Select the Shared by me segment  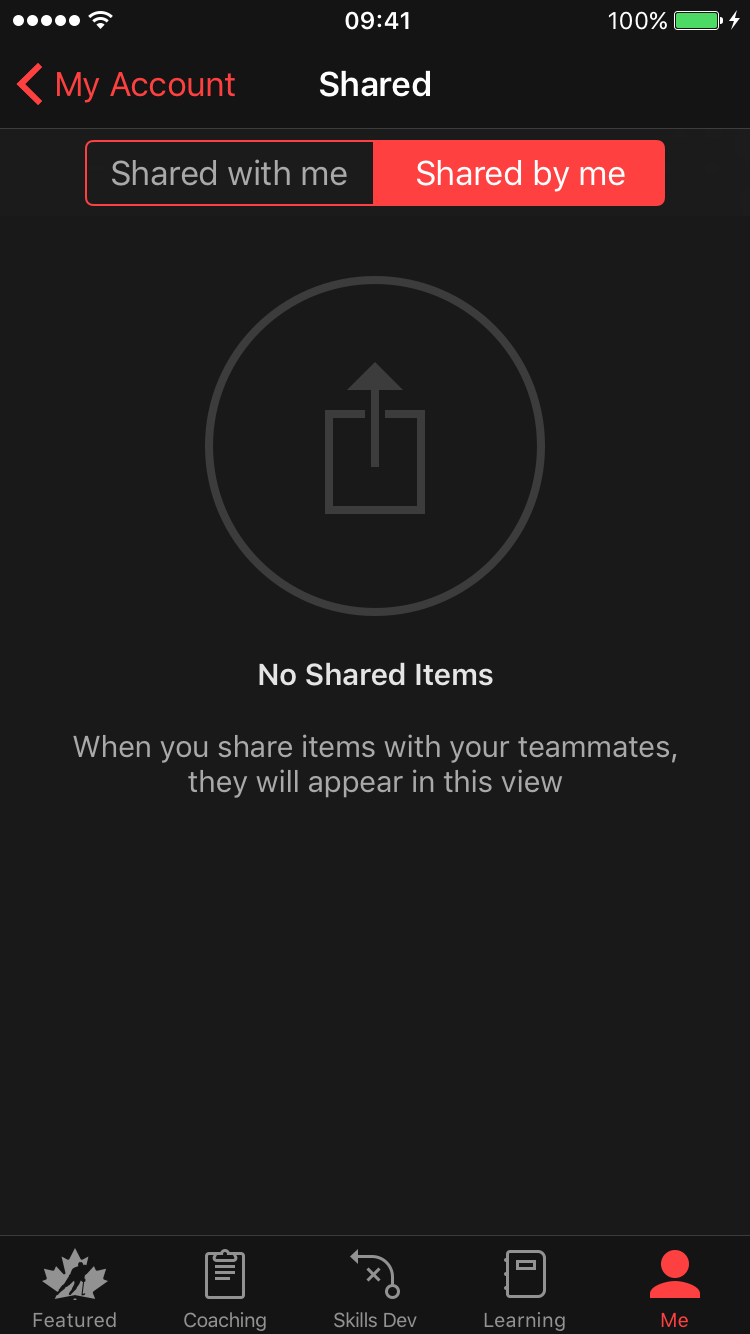[x=520, y=173]
